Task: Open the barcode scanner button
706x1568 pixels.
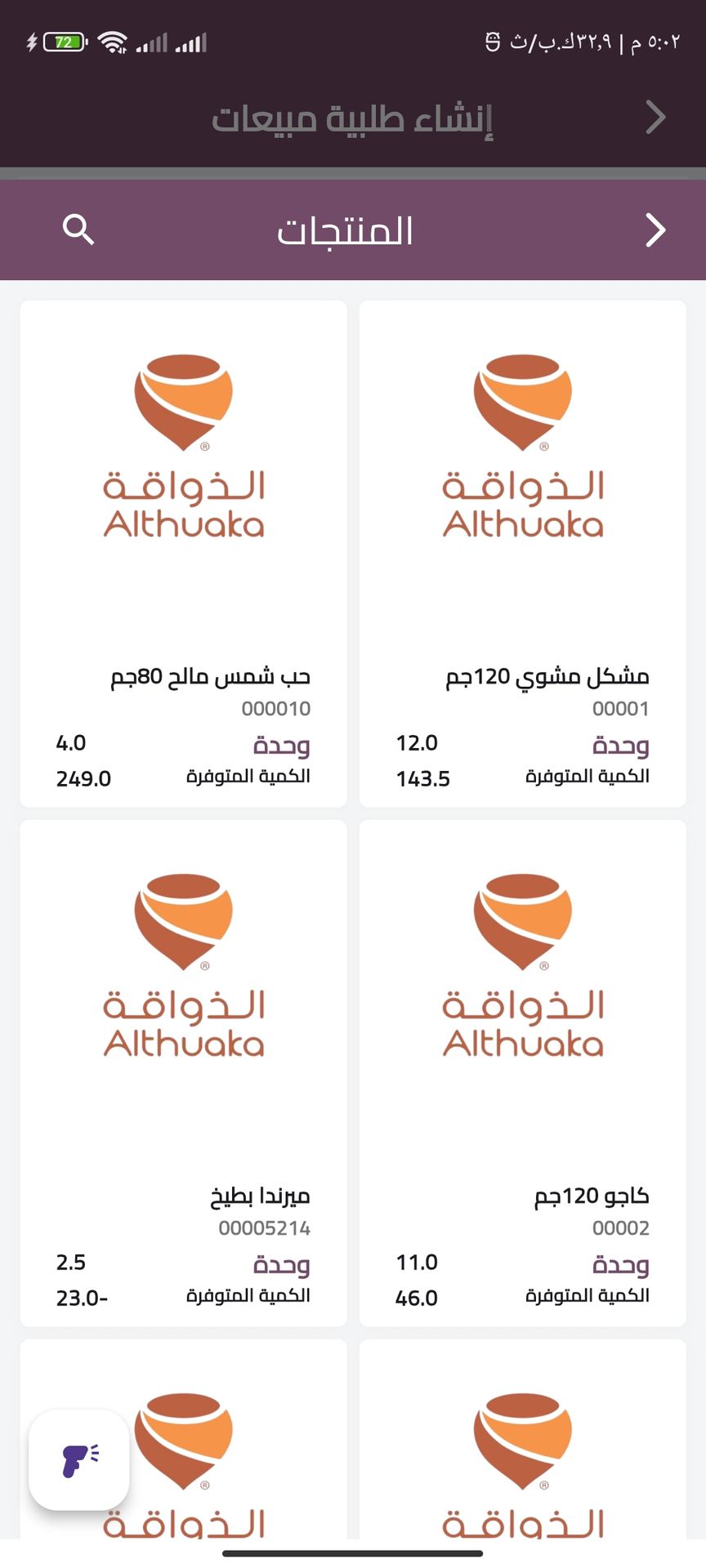Action: click(79, 1460)
